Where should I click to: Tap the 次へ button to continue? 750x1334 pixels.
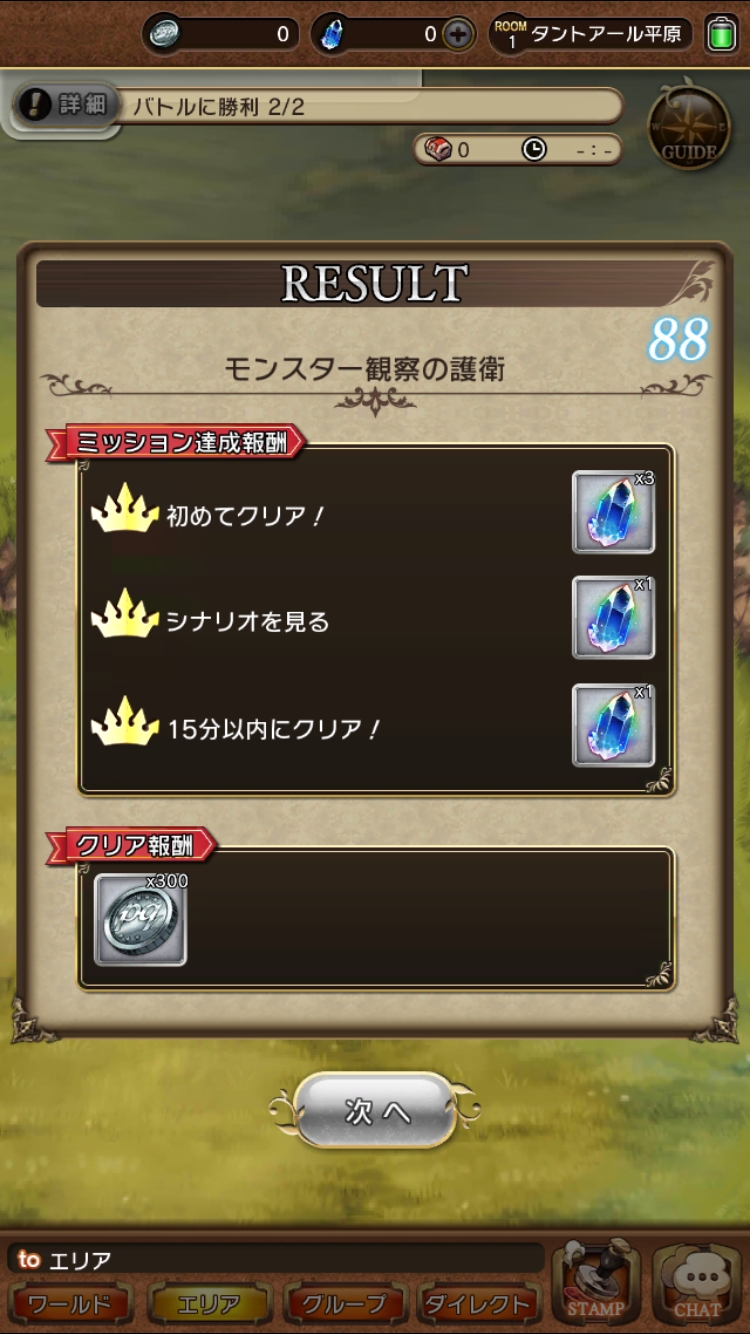(x=375, y=1111)
